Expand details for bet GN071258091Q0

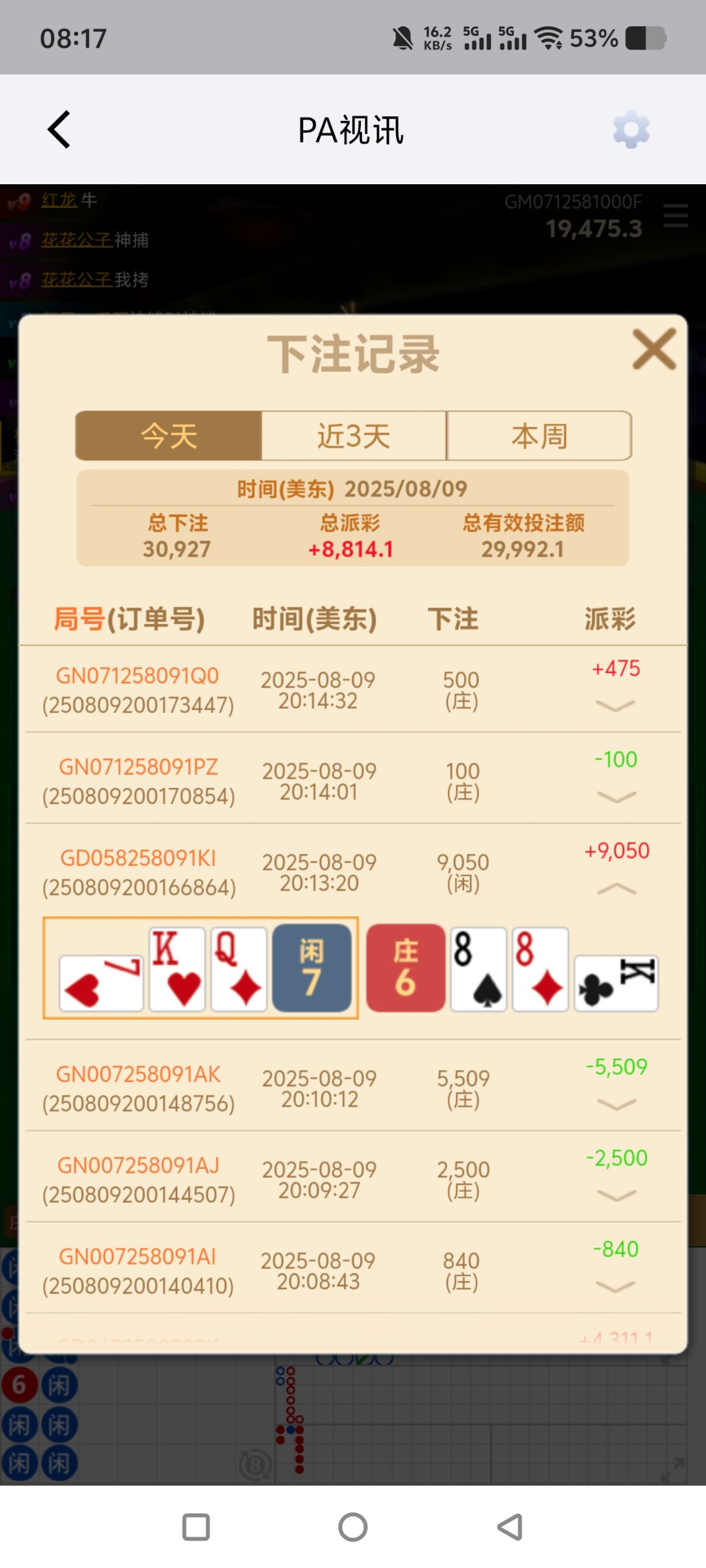click(x=615, y=706)
